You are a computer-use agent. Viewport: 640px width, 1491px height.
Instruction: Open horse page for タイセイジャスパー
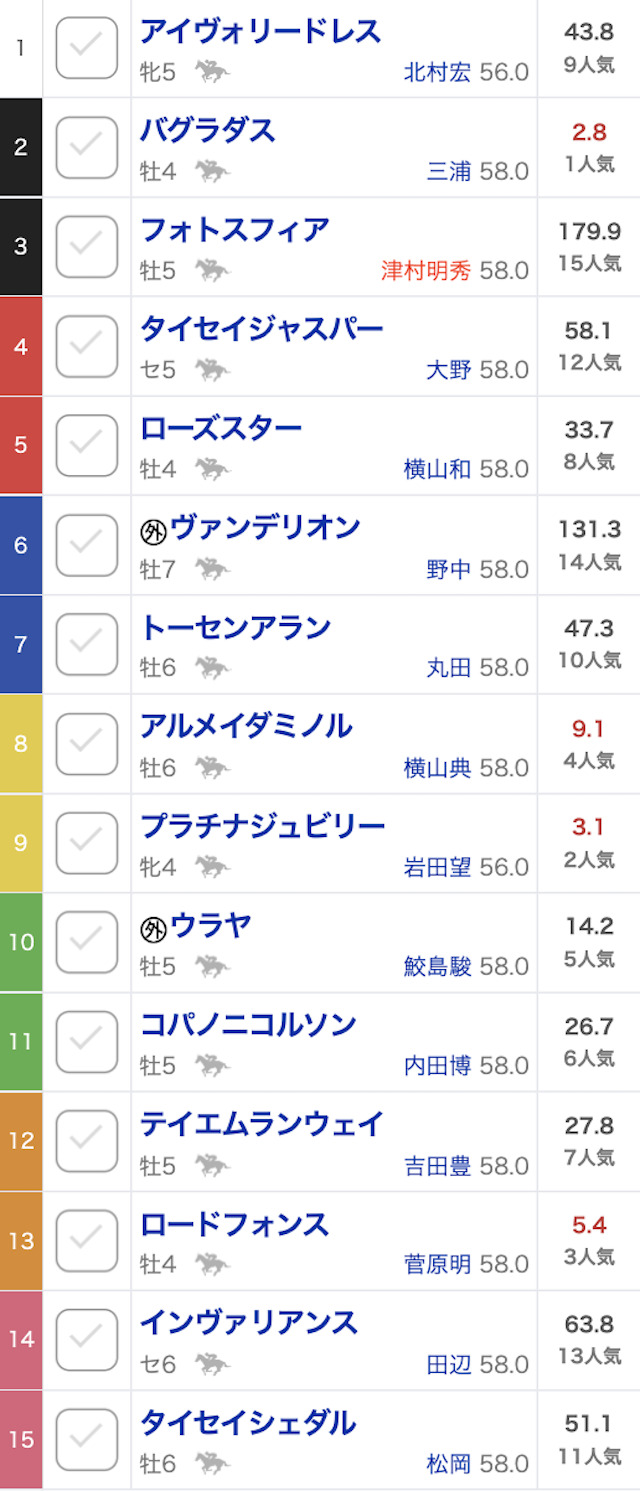tap(261, 329)
